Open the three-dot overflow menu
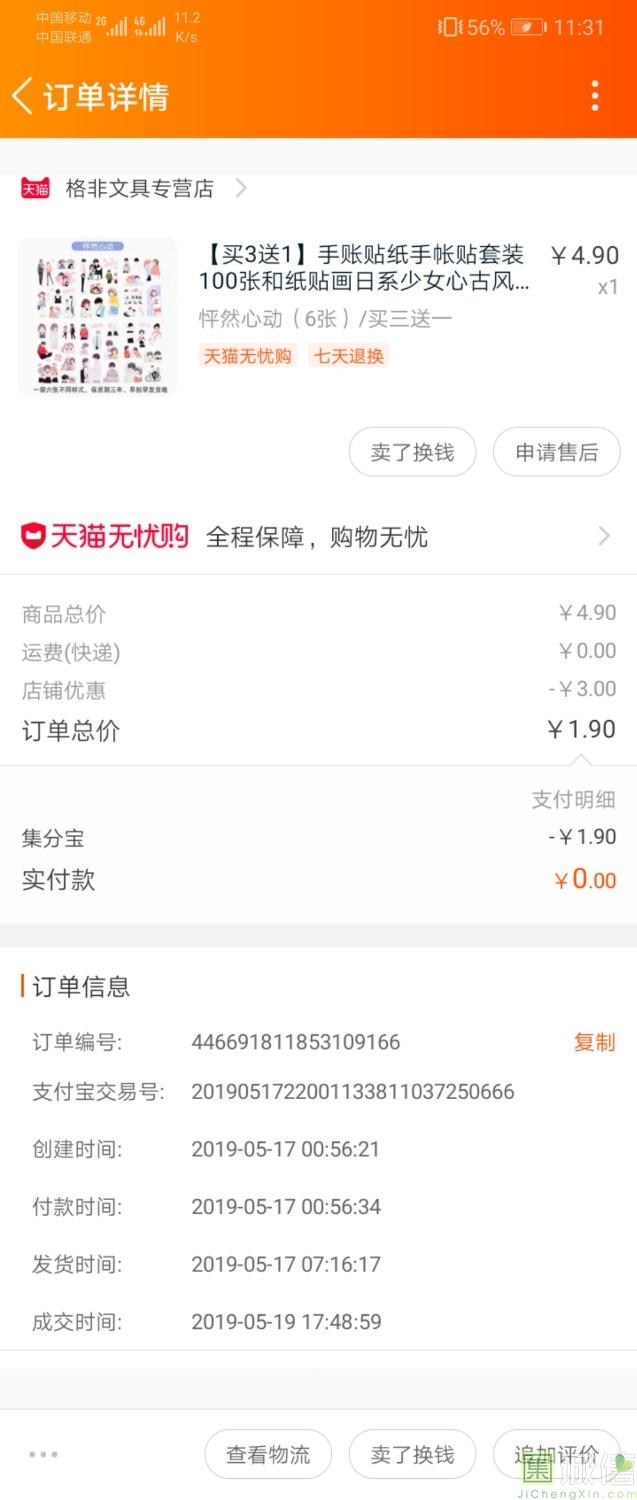Viewport: 637px width, 1500px height. [x=595, y=97]
